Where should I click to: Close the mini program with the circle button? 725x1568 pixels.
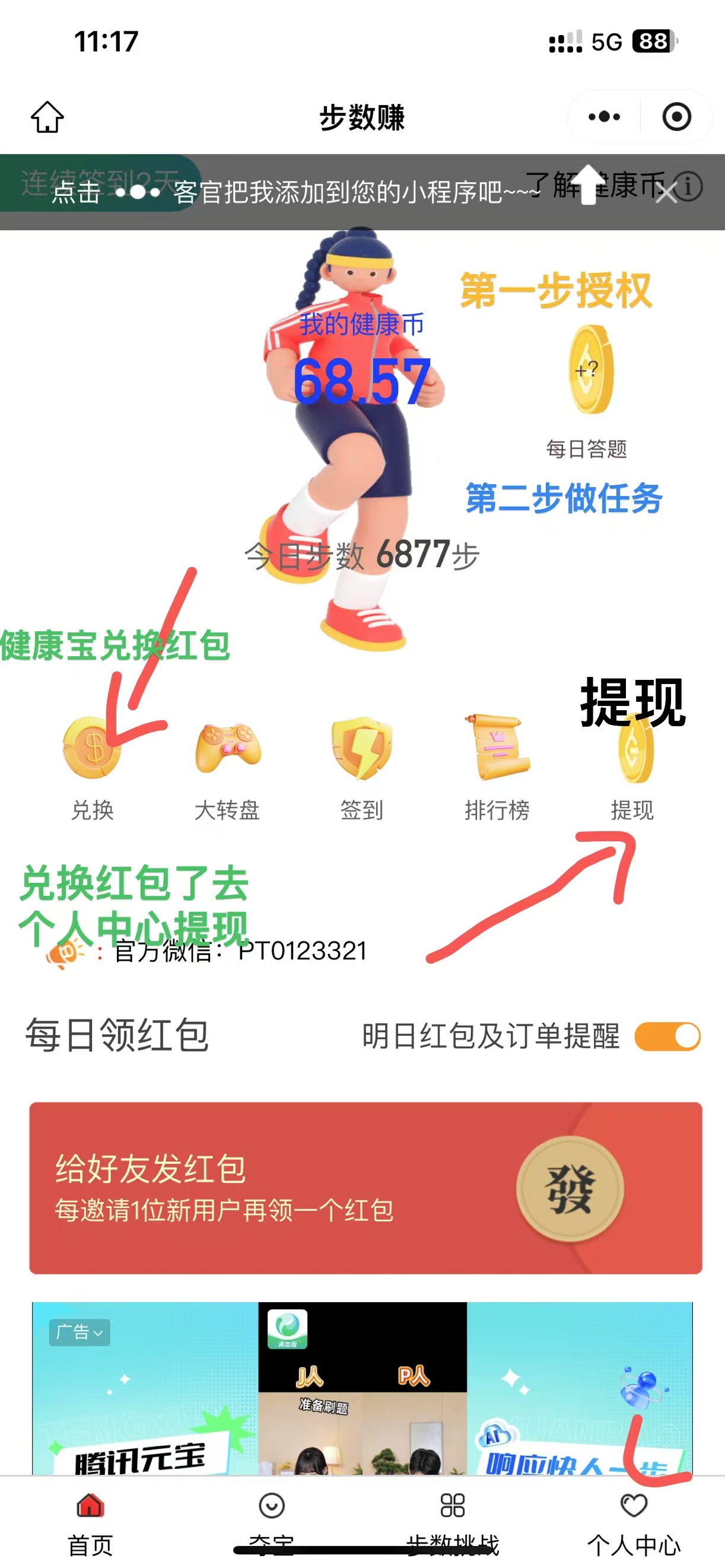pyautogui.click(x=676, y=116)
